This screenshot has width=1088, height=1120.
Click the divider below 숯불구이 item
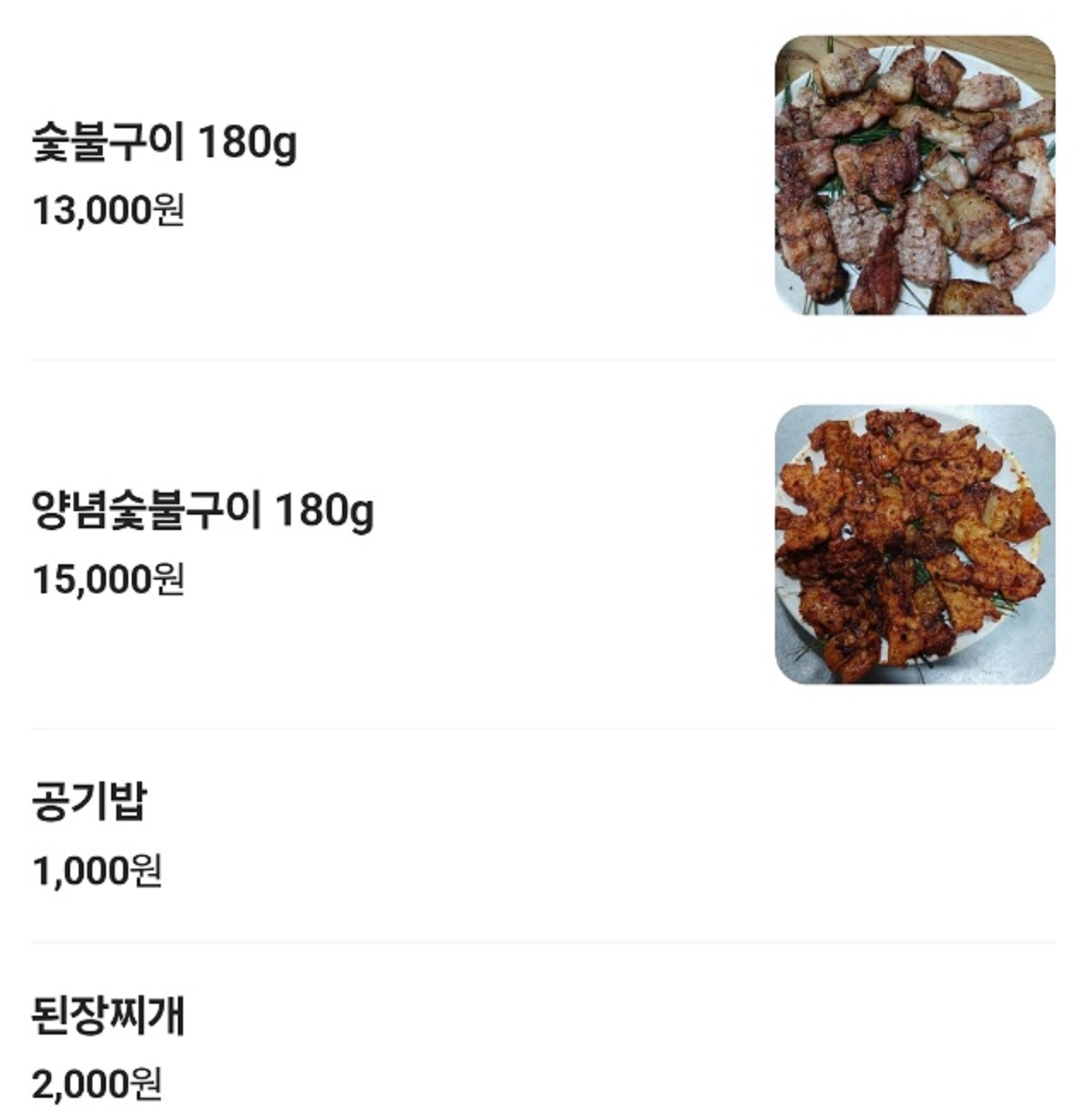pos(544,359)
